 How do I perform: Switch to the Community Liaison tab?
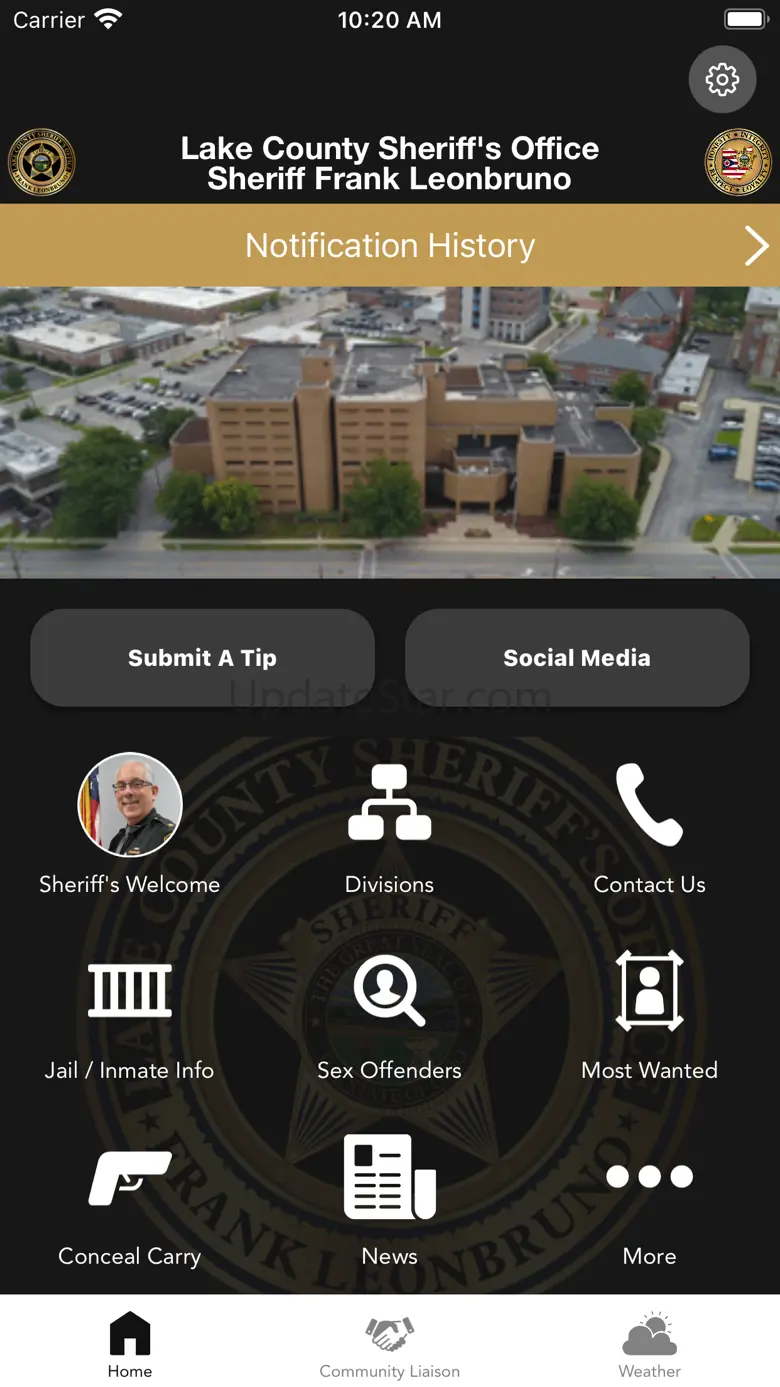point(390,1346)
